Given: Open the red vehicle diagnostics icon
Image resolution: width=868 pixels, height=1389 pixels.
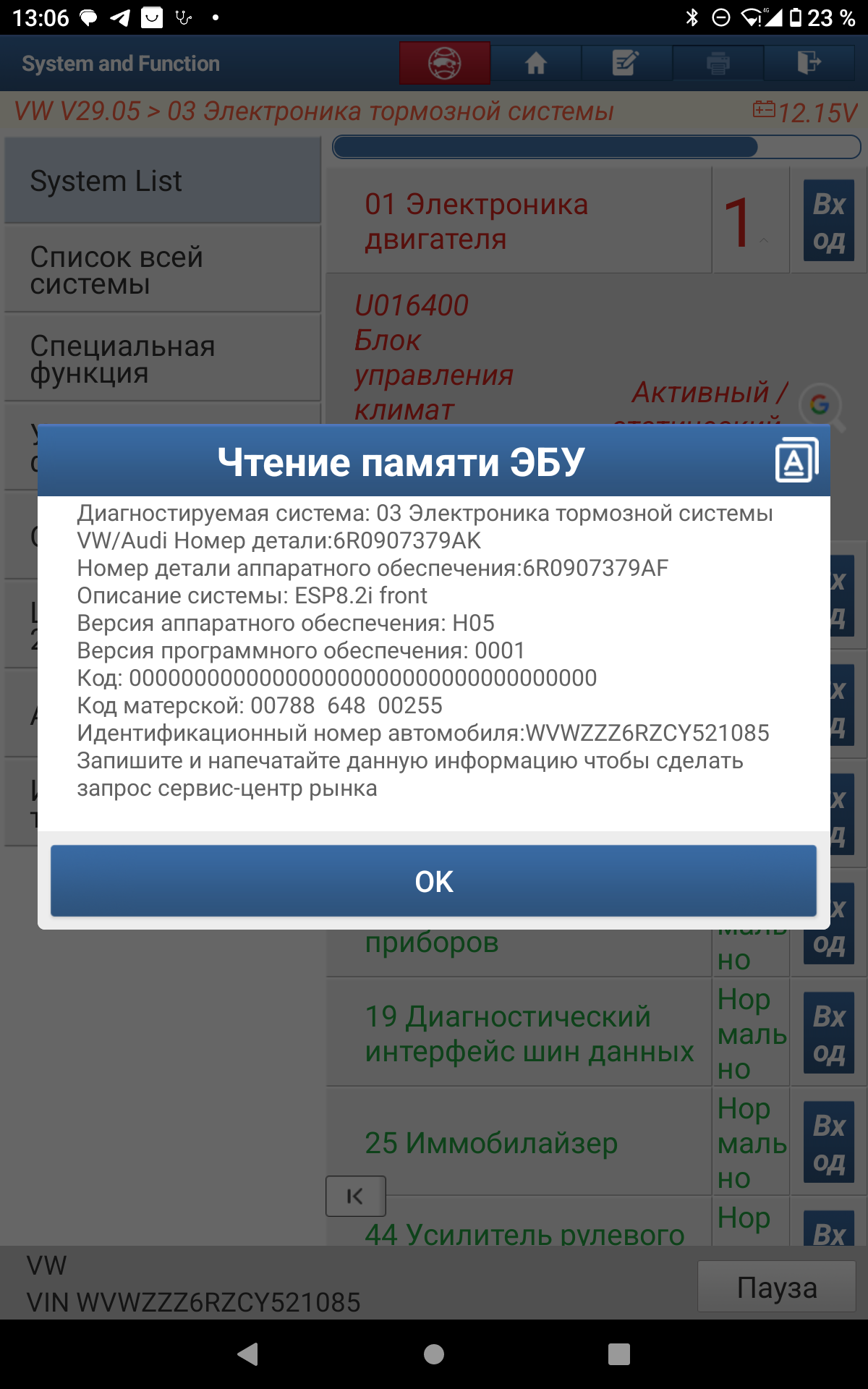Looking at the screenshot, I should tap(444, 64).
